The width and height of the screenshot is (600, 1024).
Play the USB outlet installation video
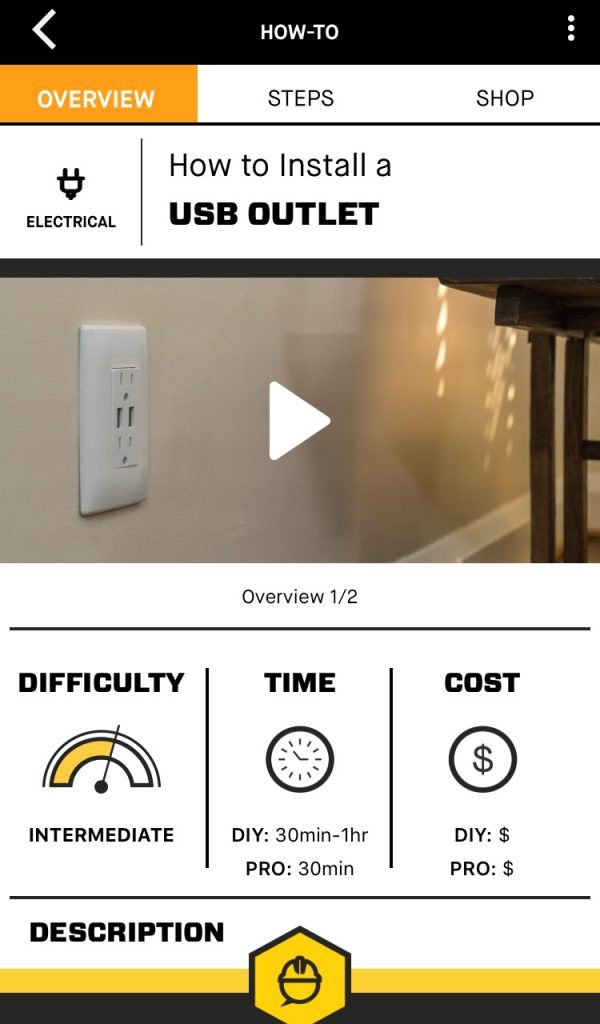(299, 421)
